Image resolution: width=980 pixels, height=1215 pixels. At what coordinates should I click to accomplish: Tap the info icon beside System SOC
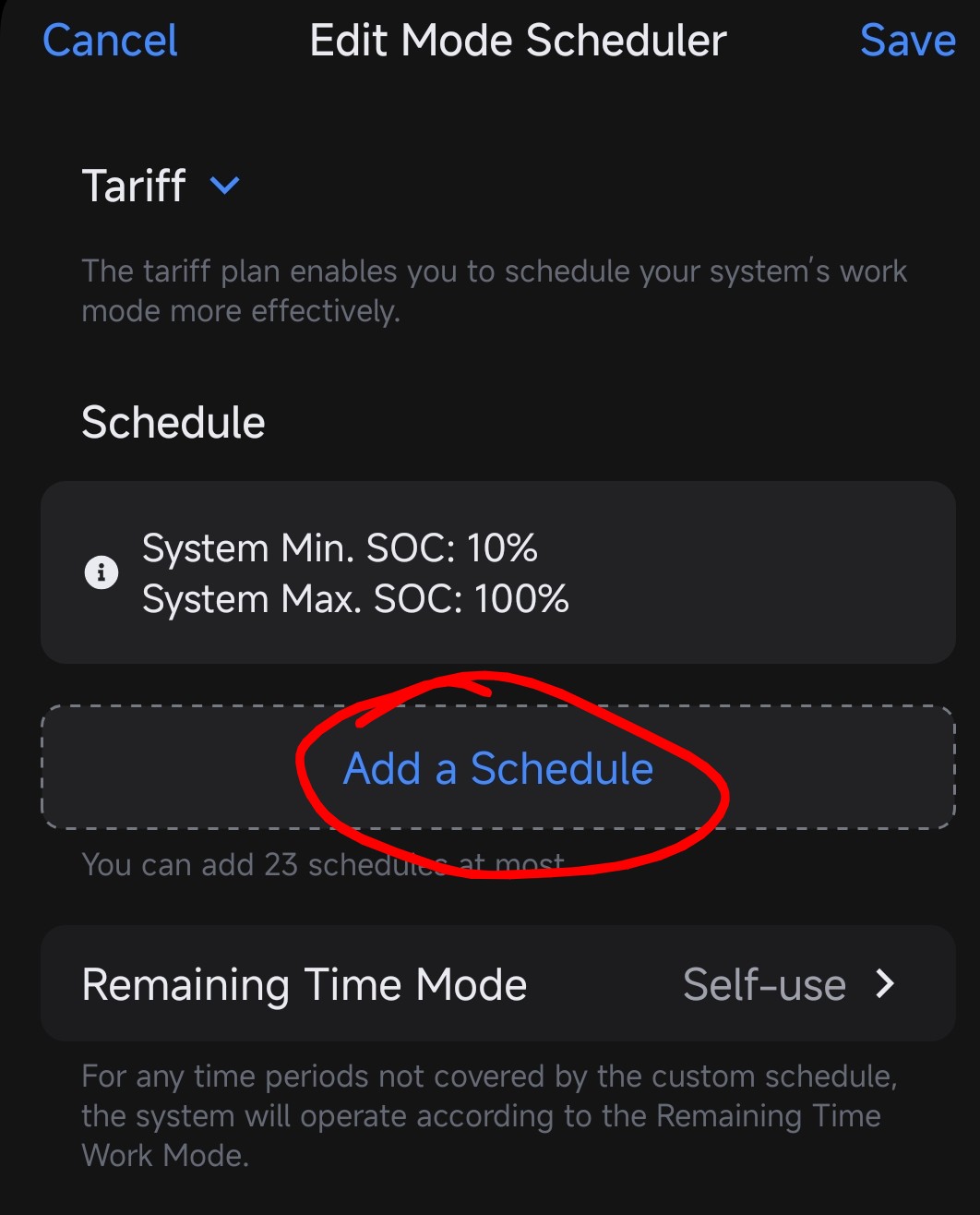(102, 572)
